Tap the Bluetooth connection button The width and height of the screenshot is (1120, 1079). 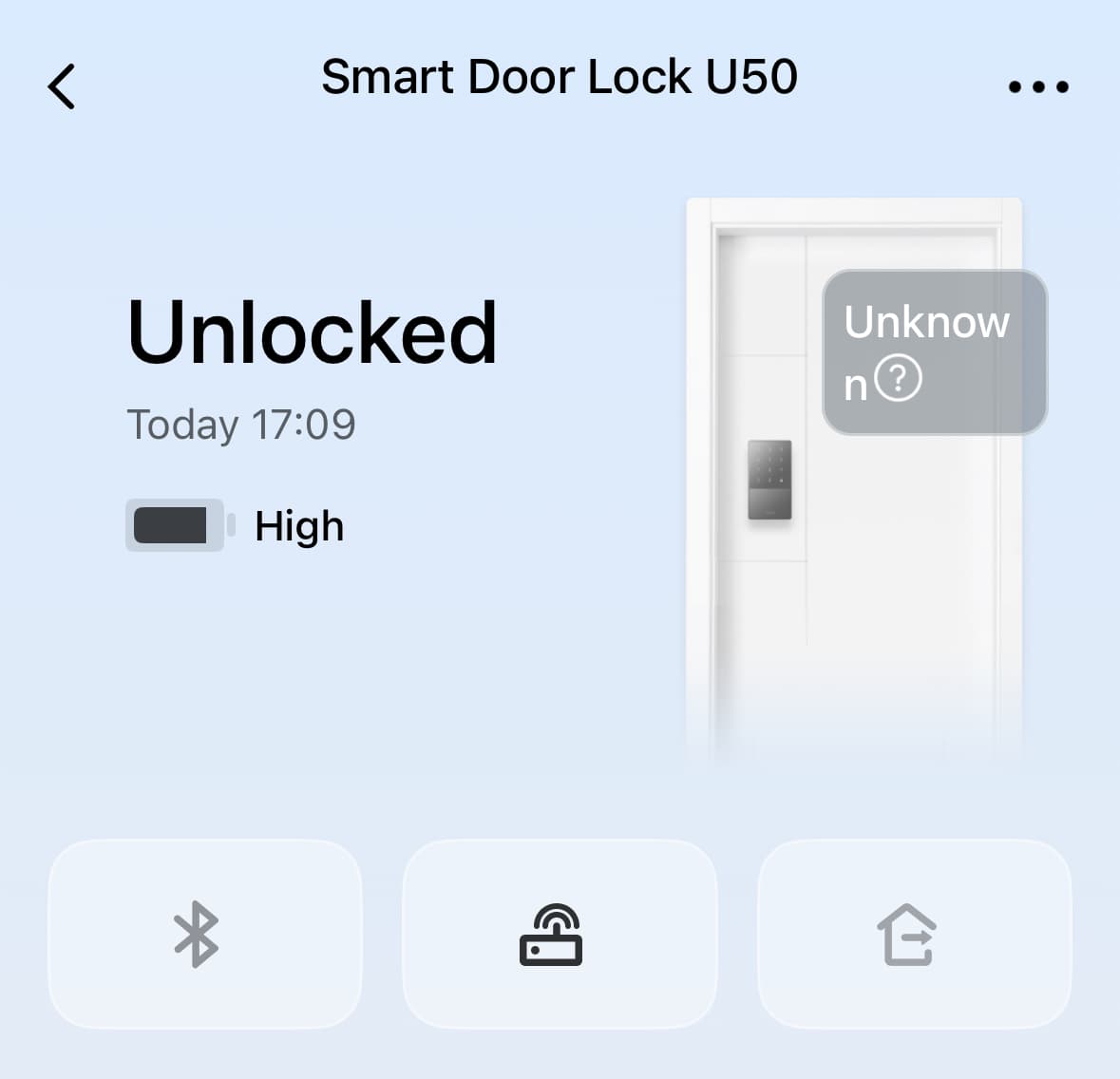pyautogui.click(x=204, y=934)
